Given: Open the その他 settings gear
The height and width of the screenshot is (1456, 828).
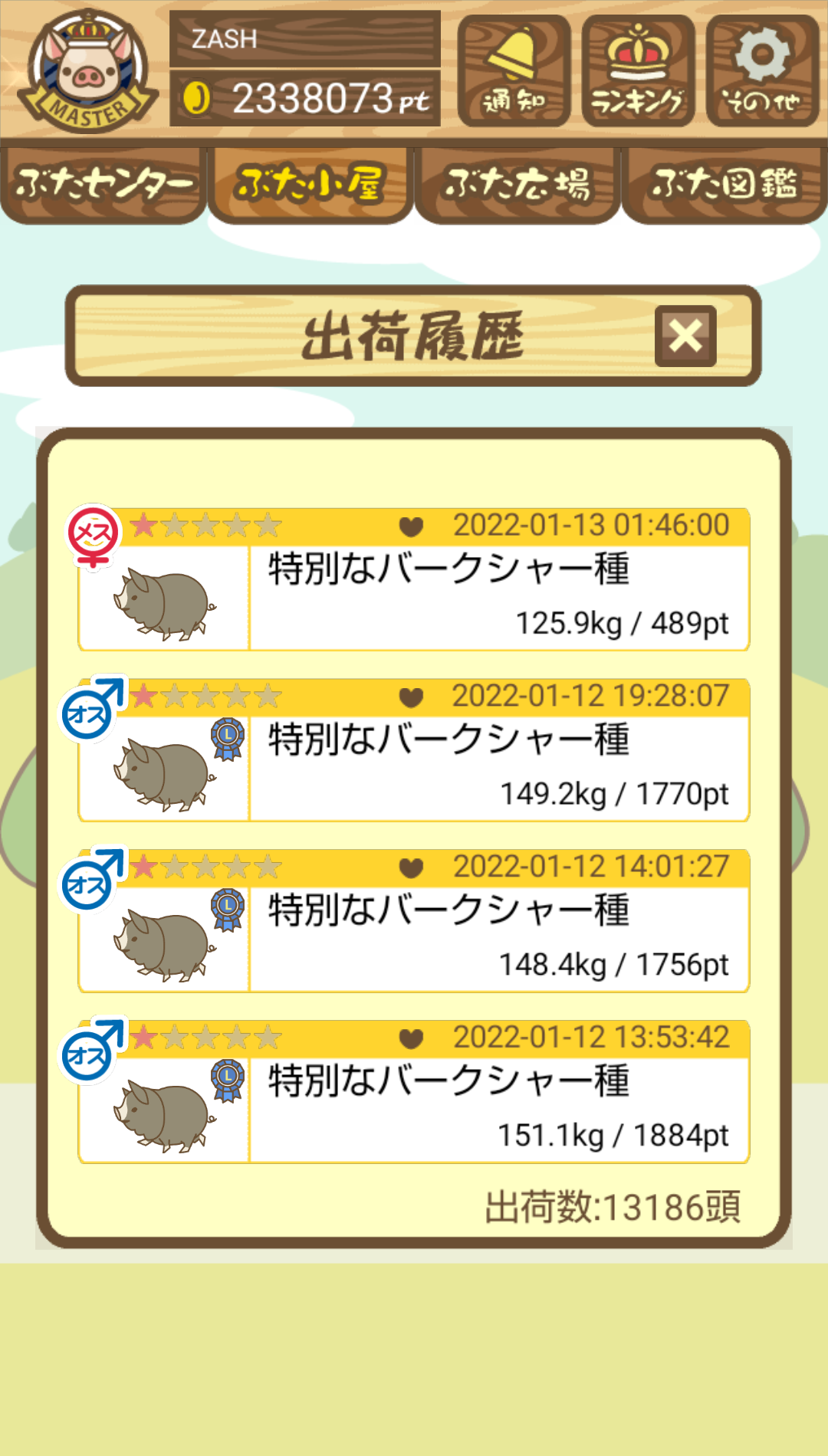Looking at the screenshot, I should [x=762, y=71].
